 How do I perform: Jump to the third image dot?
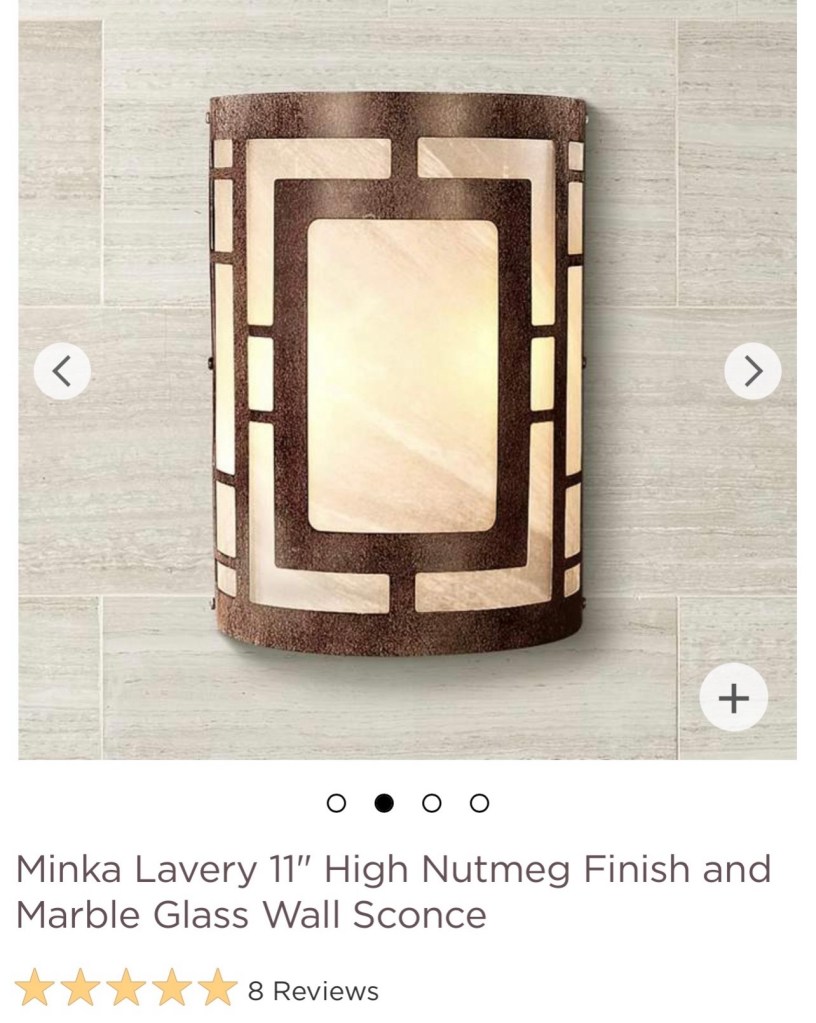click(431, 803)
